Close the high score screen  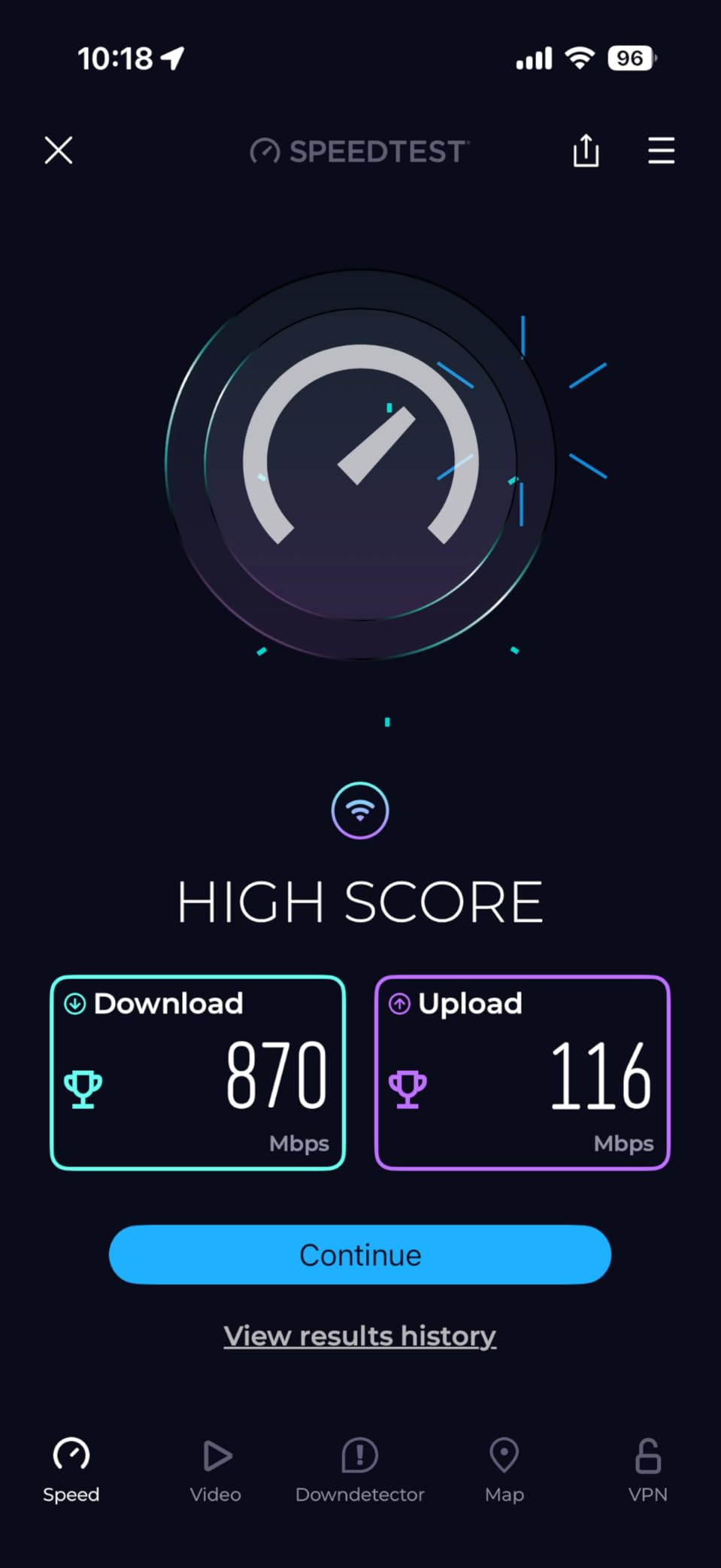click(59, 150)
